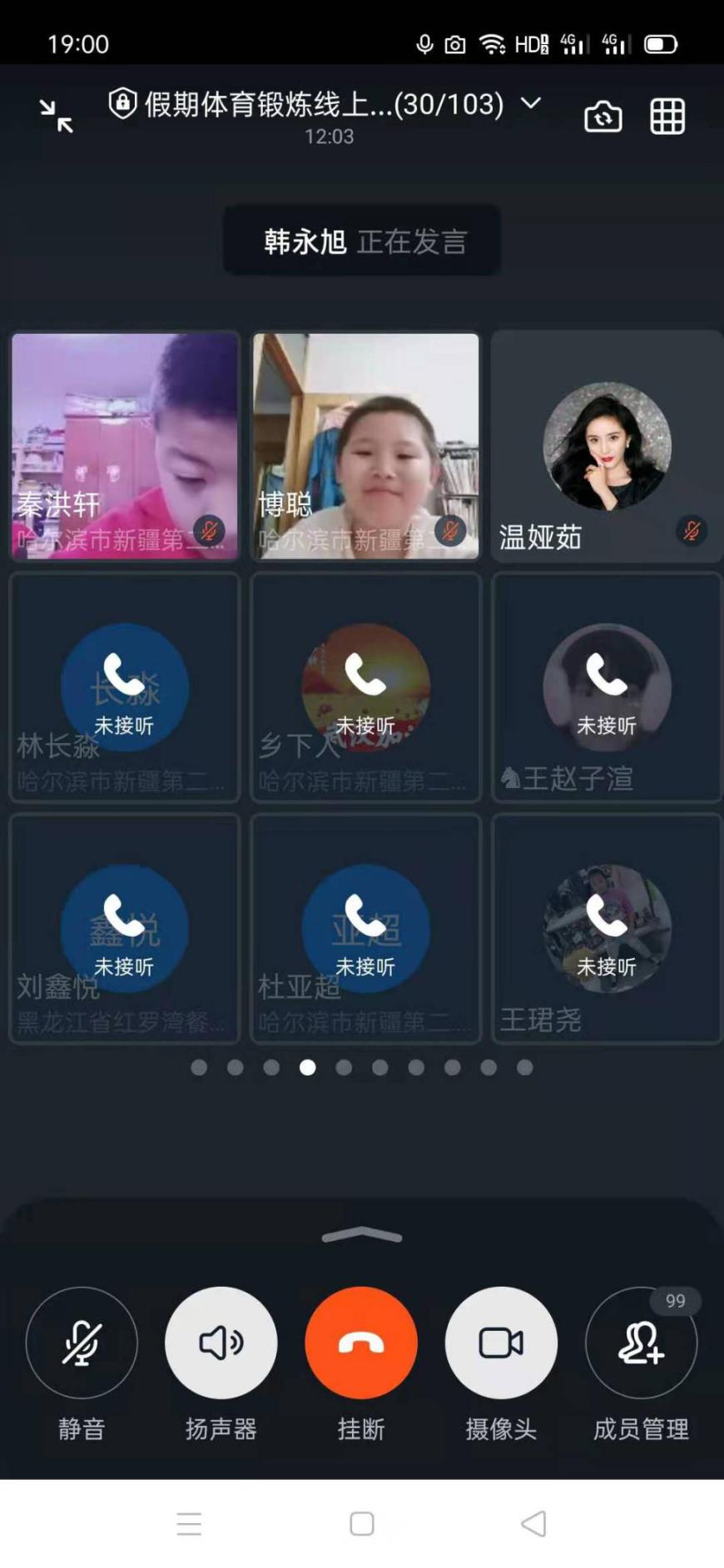The image size is (724, 1568).
Task: Select 刘鑫悦's unanswered tile
Action: pyautogui.click(x=125, y=929)
